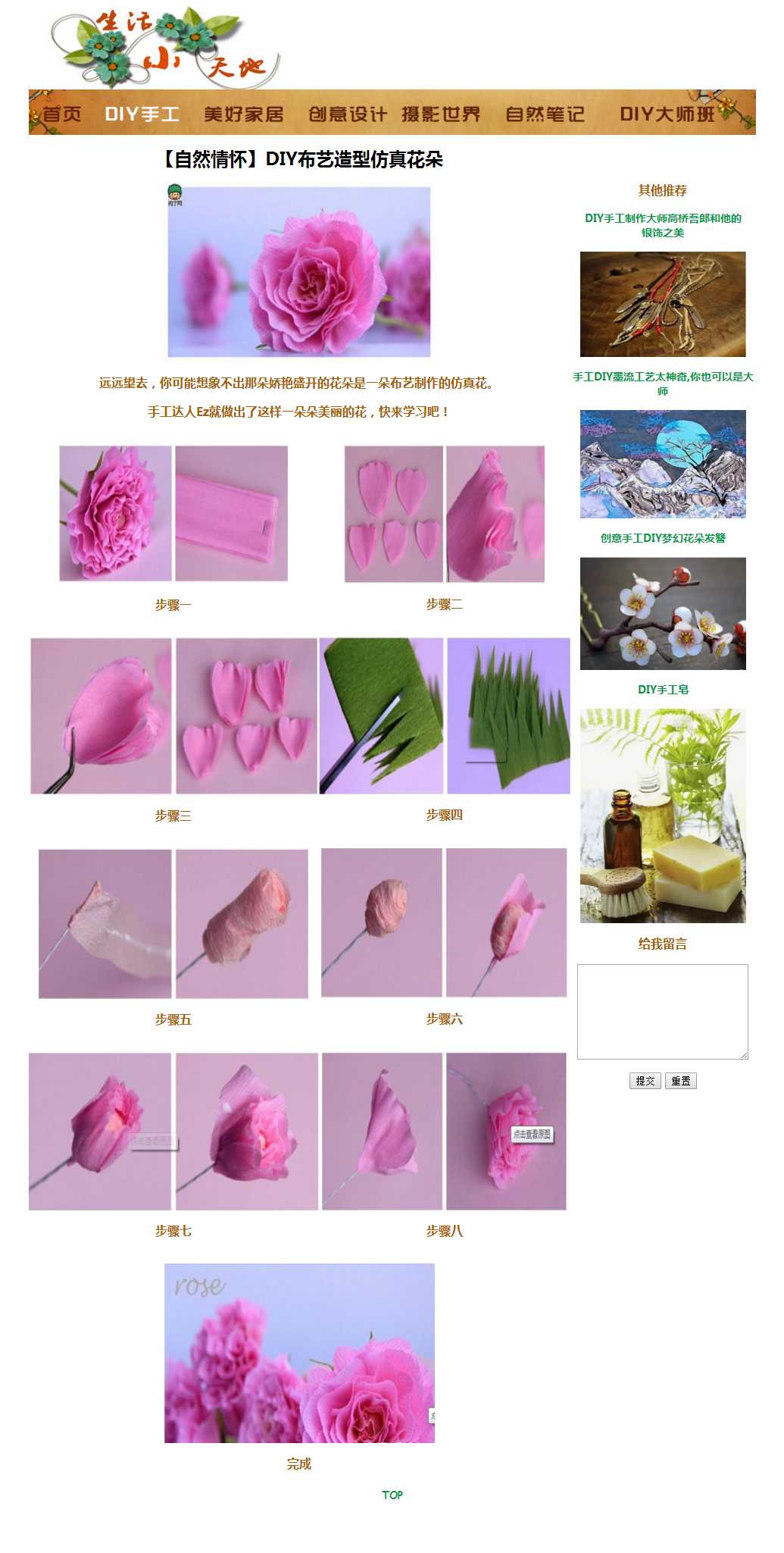Open the DIY手工皂 link

tap(663, 690)
